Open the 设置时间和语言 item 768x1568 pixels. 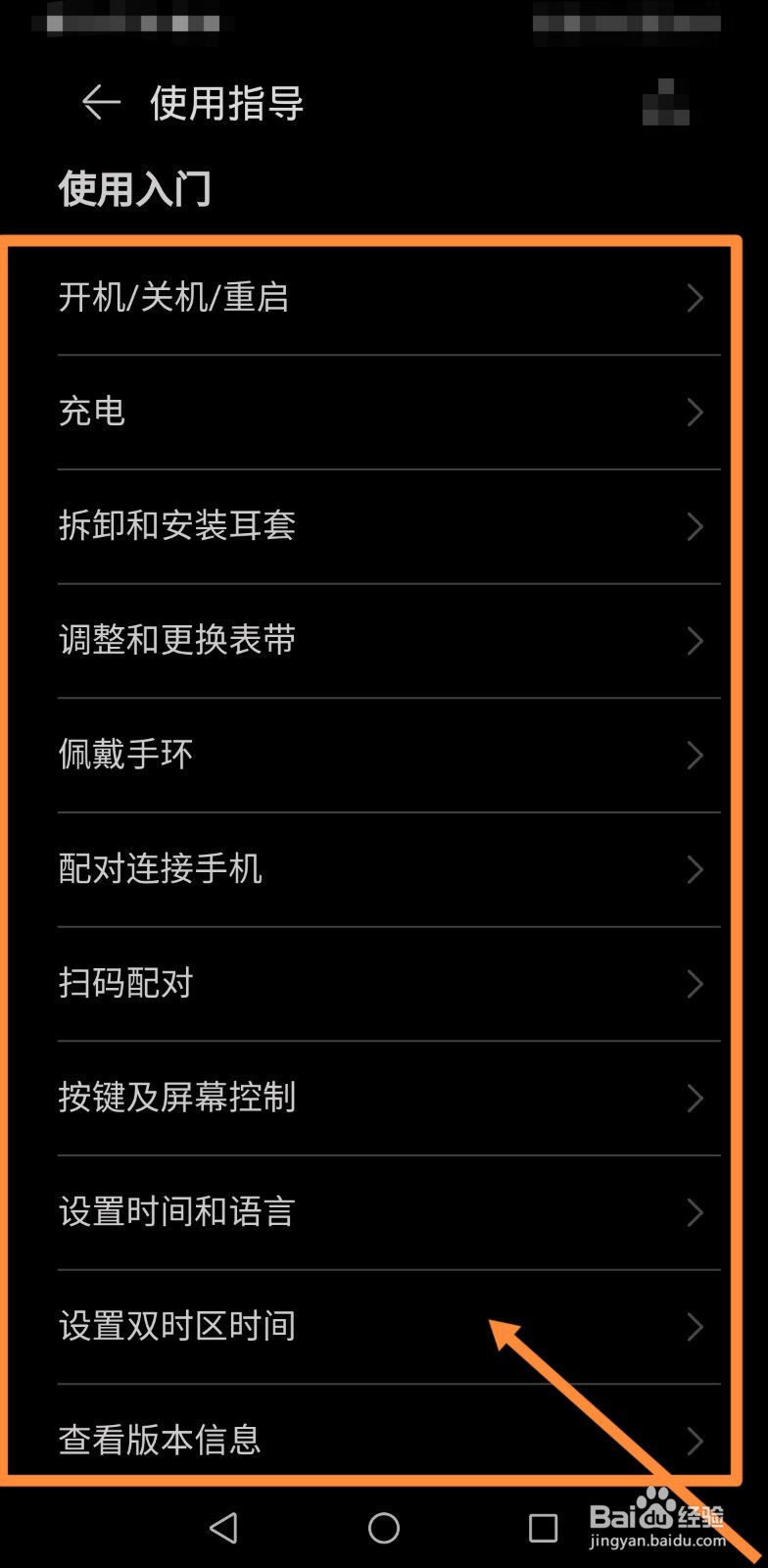(x=178, y=1213)
